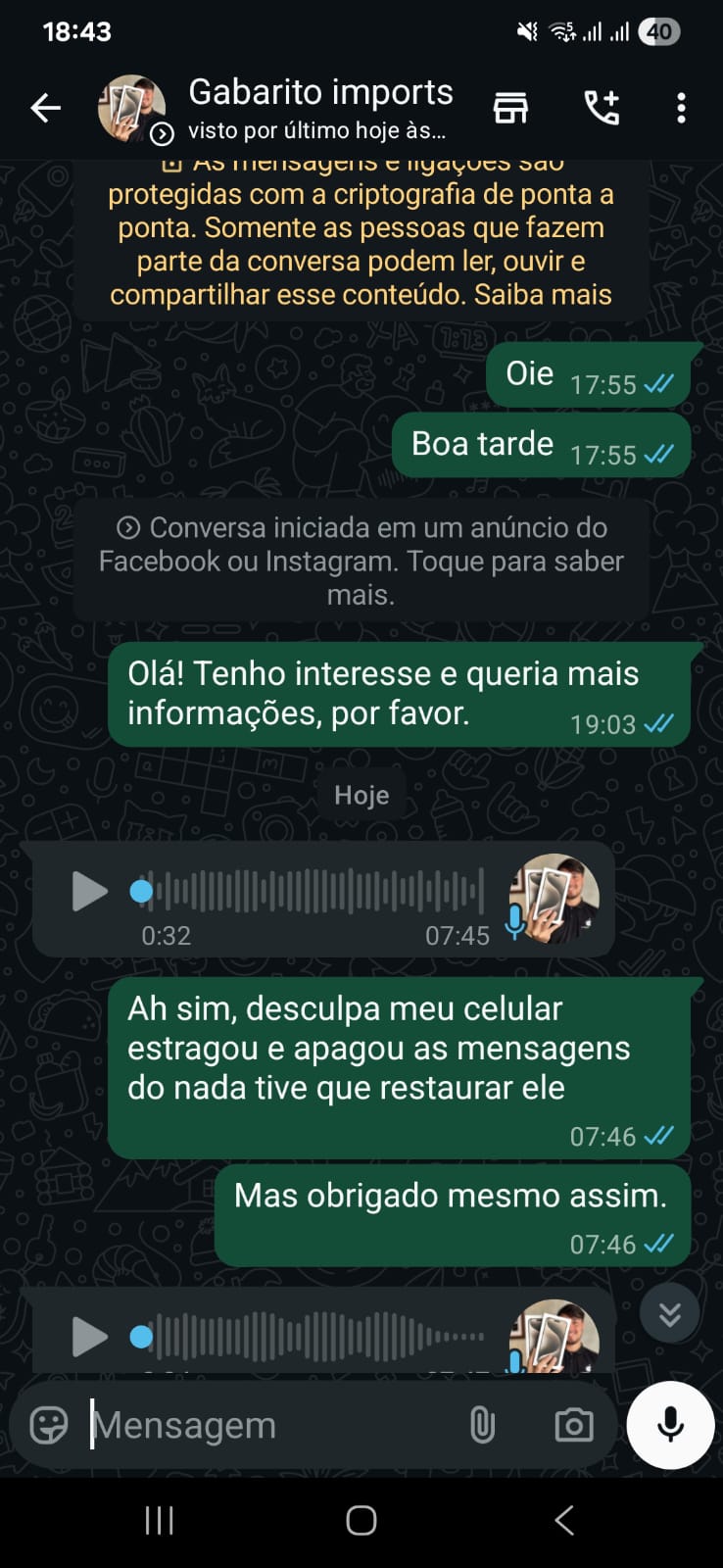Attach a file with the paperclip
The image size is (723, 1568).
point(482,1425)
